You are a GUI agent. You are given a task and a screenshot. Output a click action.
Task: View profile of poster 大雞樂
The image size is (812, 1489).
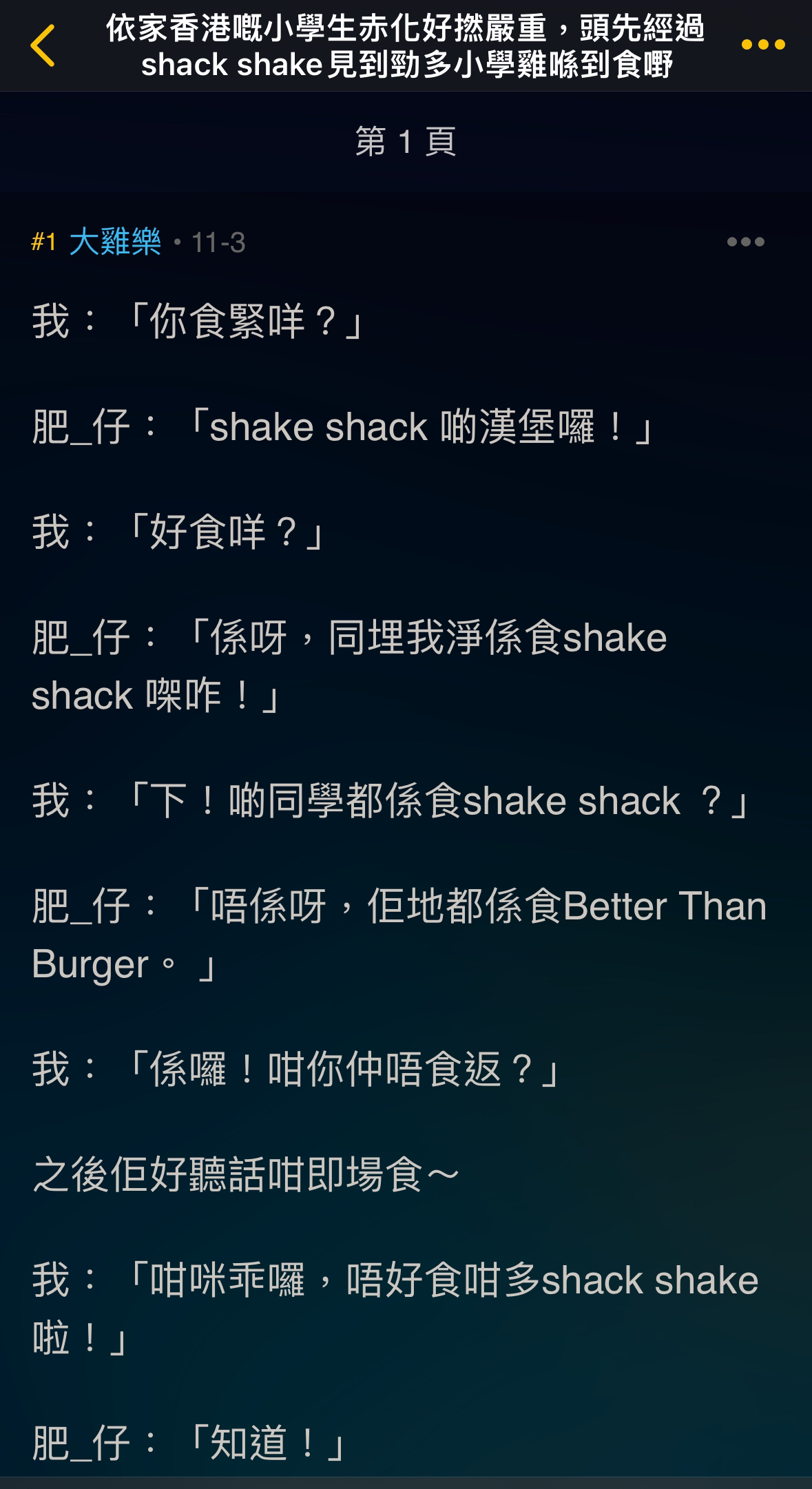115,242
